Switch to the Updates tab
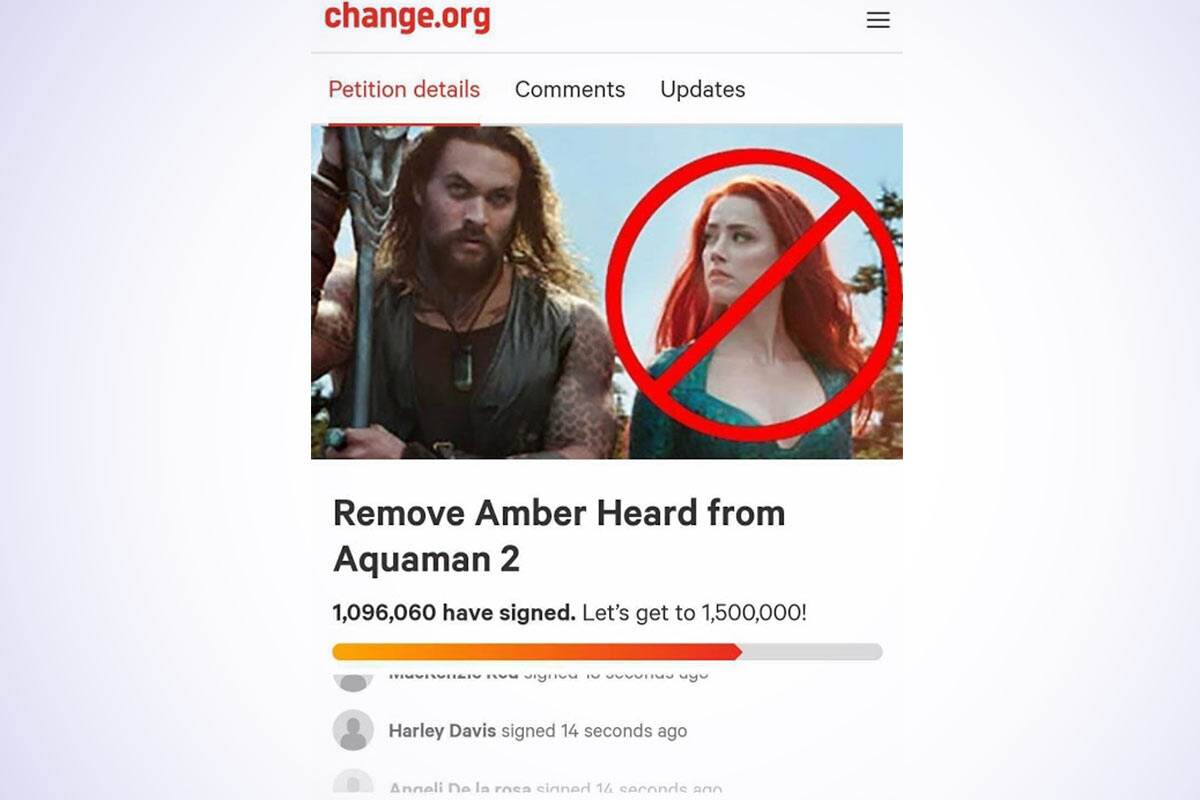This screenshot has height=800, width=1200. 702,89
